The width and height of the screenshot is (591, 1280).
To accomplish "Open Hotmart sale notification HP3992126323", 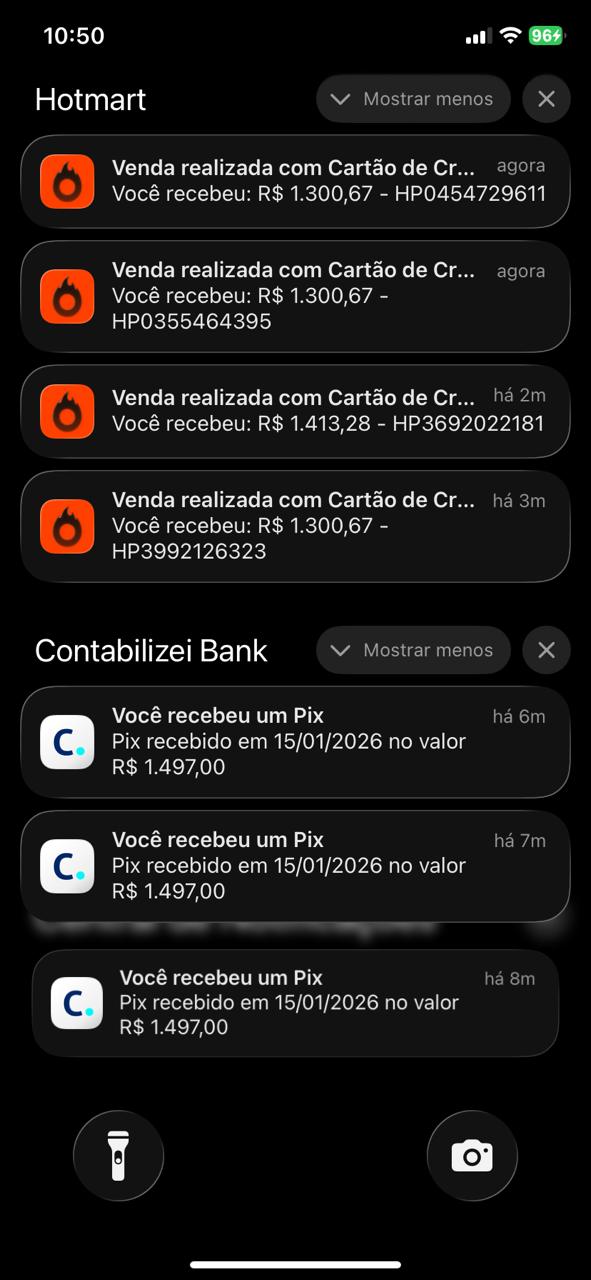I will pos(295,526).
